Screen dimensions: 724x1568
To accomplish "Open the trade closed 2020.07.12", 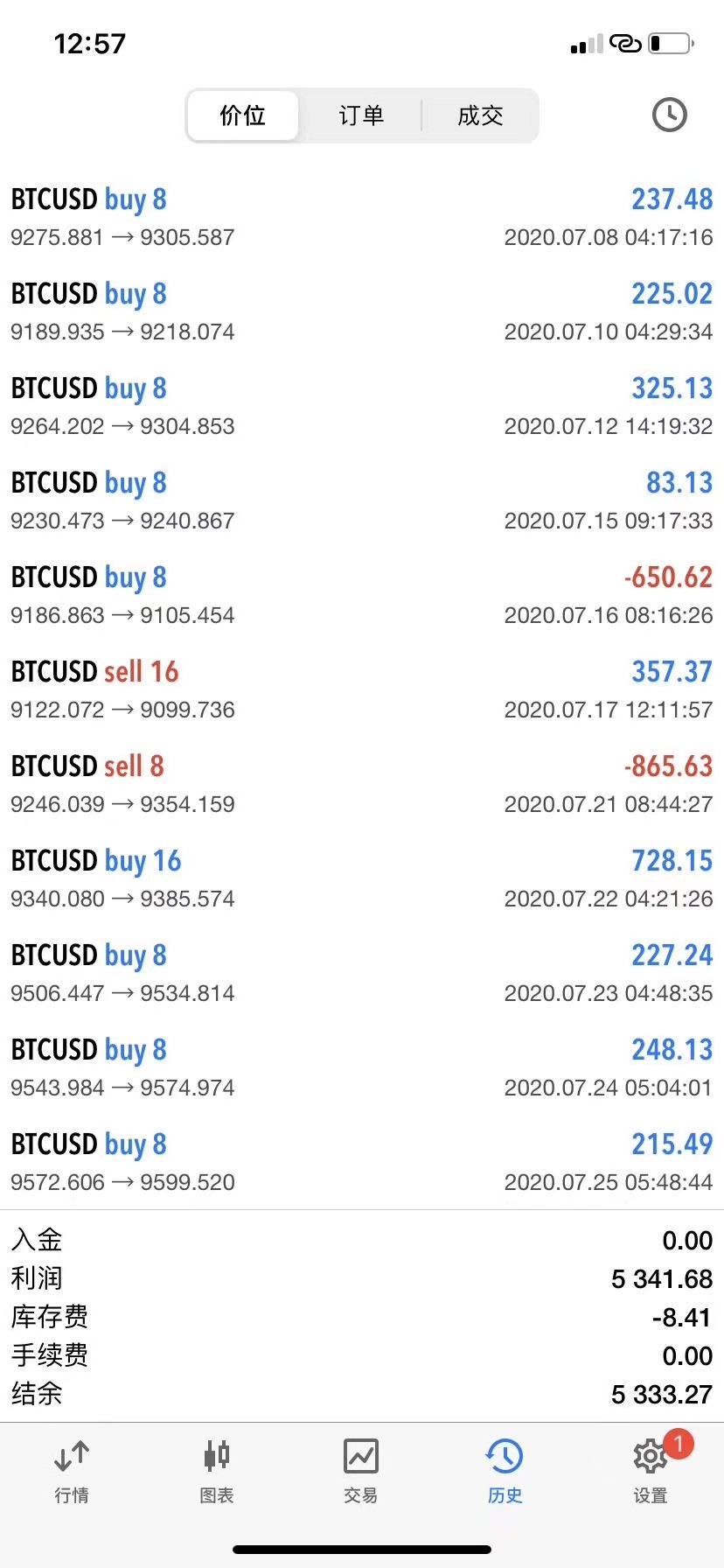I will [361, 406].
